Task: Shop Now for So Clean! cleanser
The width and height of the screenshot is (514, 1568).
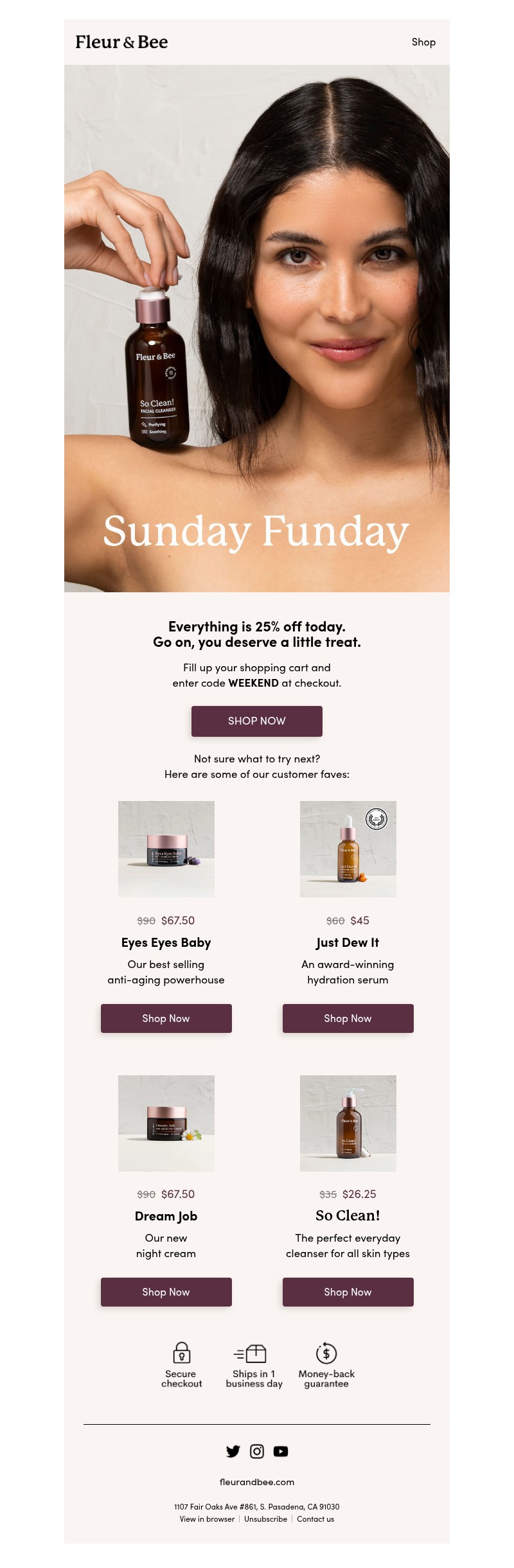Action: (348, 1292)
